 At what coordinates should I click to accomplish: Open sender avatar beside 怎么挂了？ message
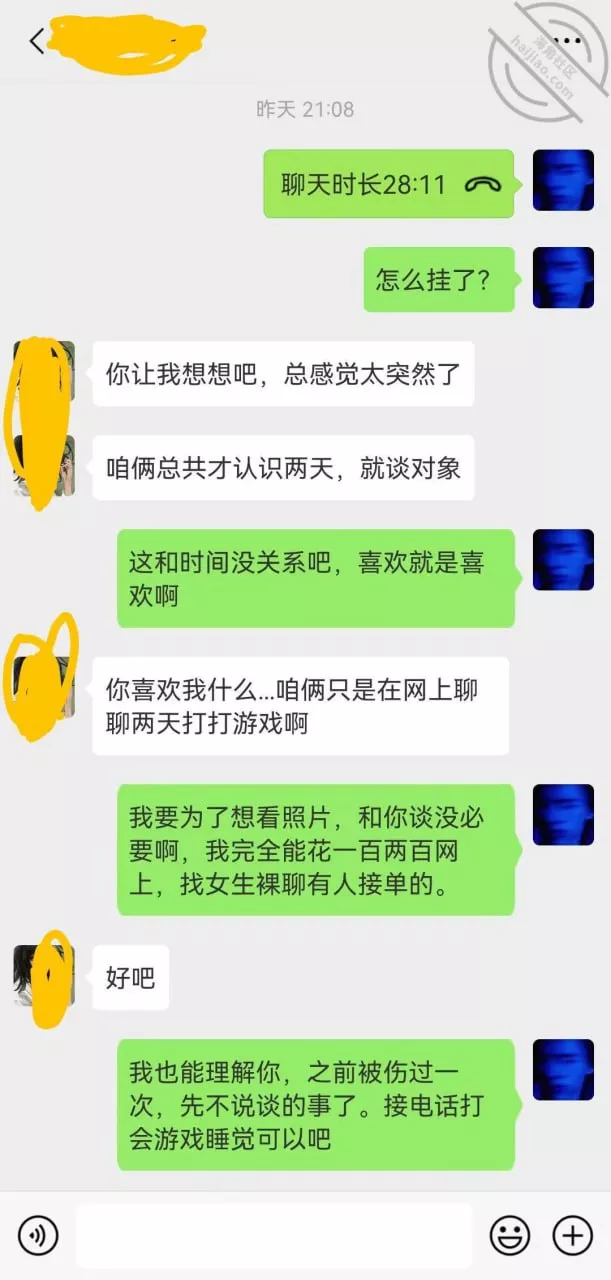(x=563, y=279)
